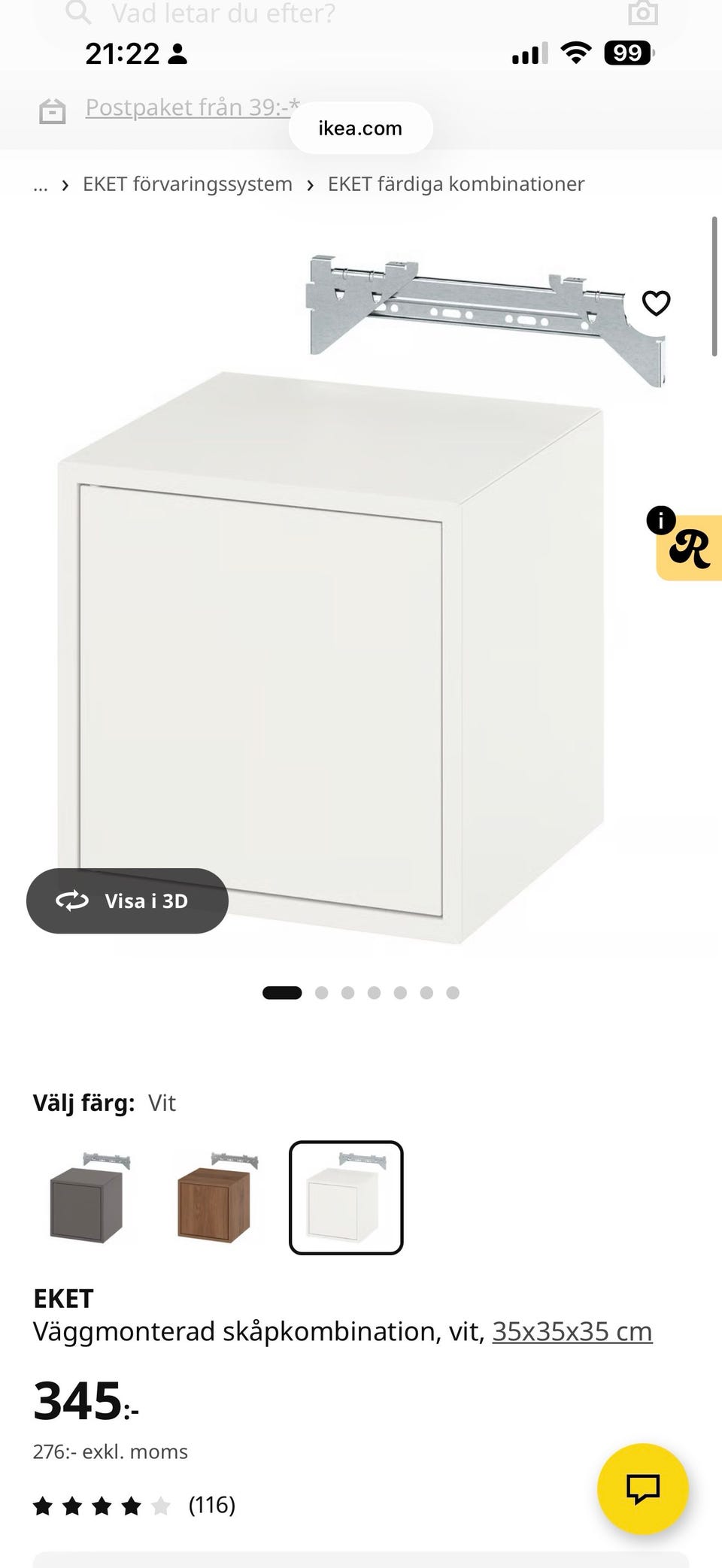This screenshot has width=722, height=1568.
Task: Tap Visa i 3D button
Action: [x=127, y=901]
